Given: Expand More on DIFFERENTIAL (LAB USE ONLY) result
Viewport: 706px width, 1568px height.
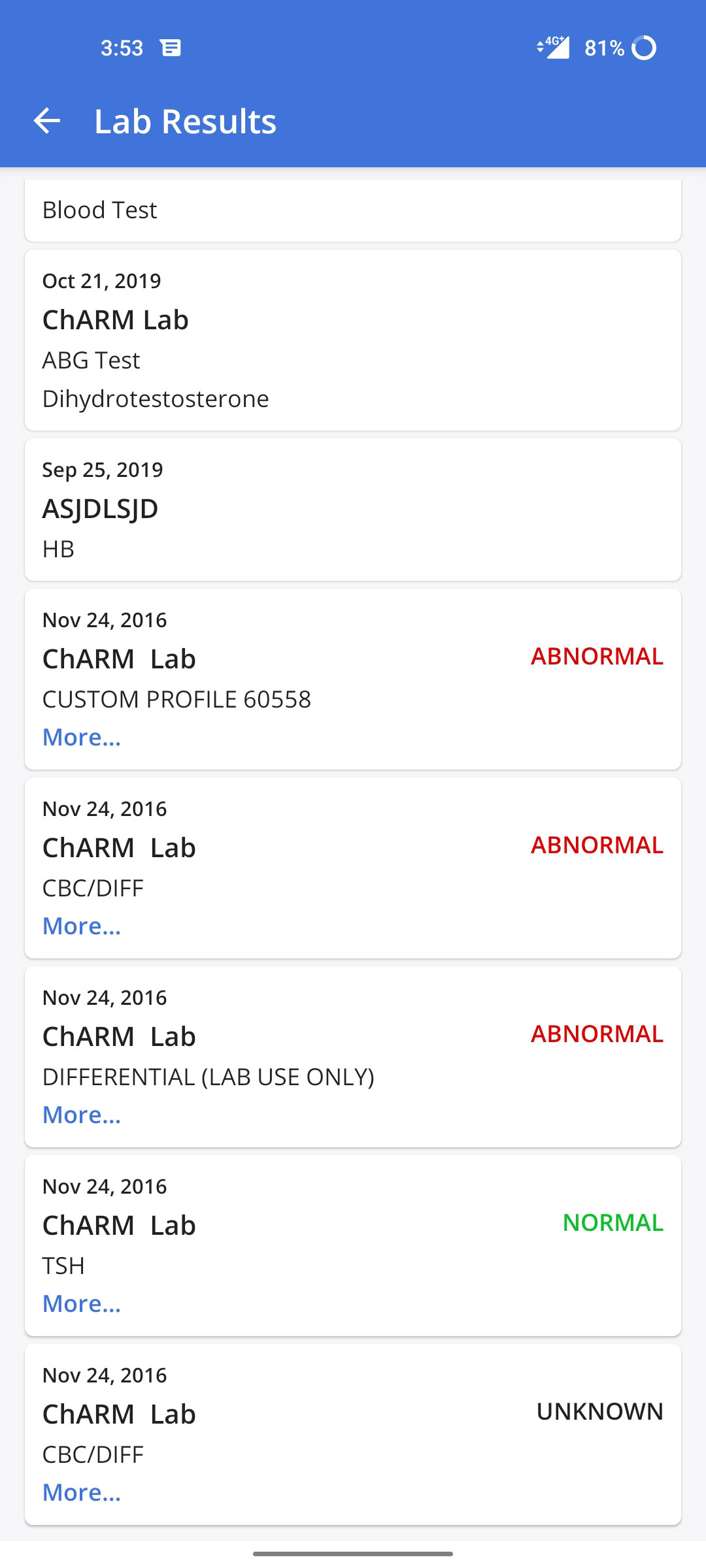Looking at the screenshot, I should pos(81,1114).
